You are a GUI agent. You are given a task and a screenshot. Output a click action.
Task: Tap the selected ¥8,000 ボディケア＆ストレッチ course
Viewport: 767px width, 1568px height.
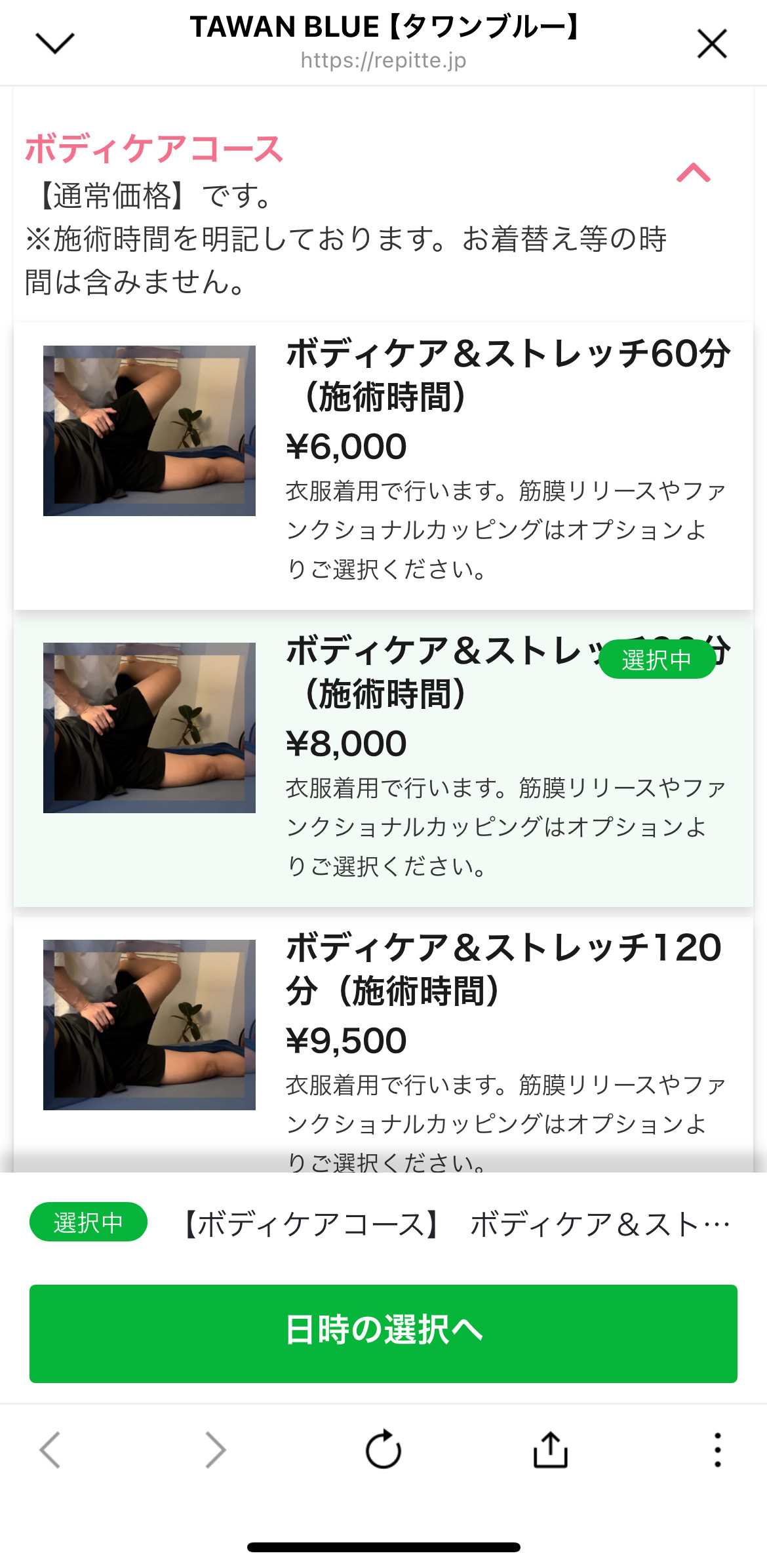click(383, 763)
